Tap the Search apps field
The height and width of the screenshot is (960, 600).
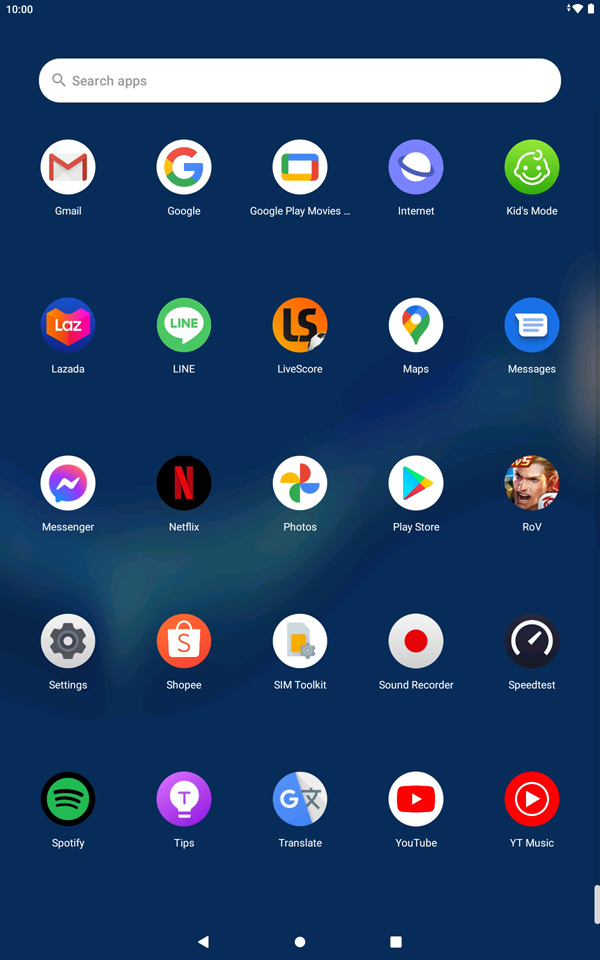click(x=300, y=81)
